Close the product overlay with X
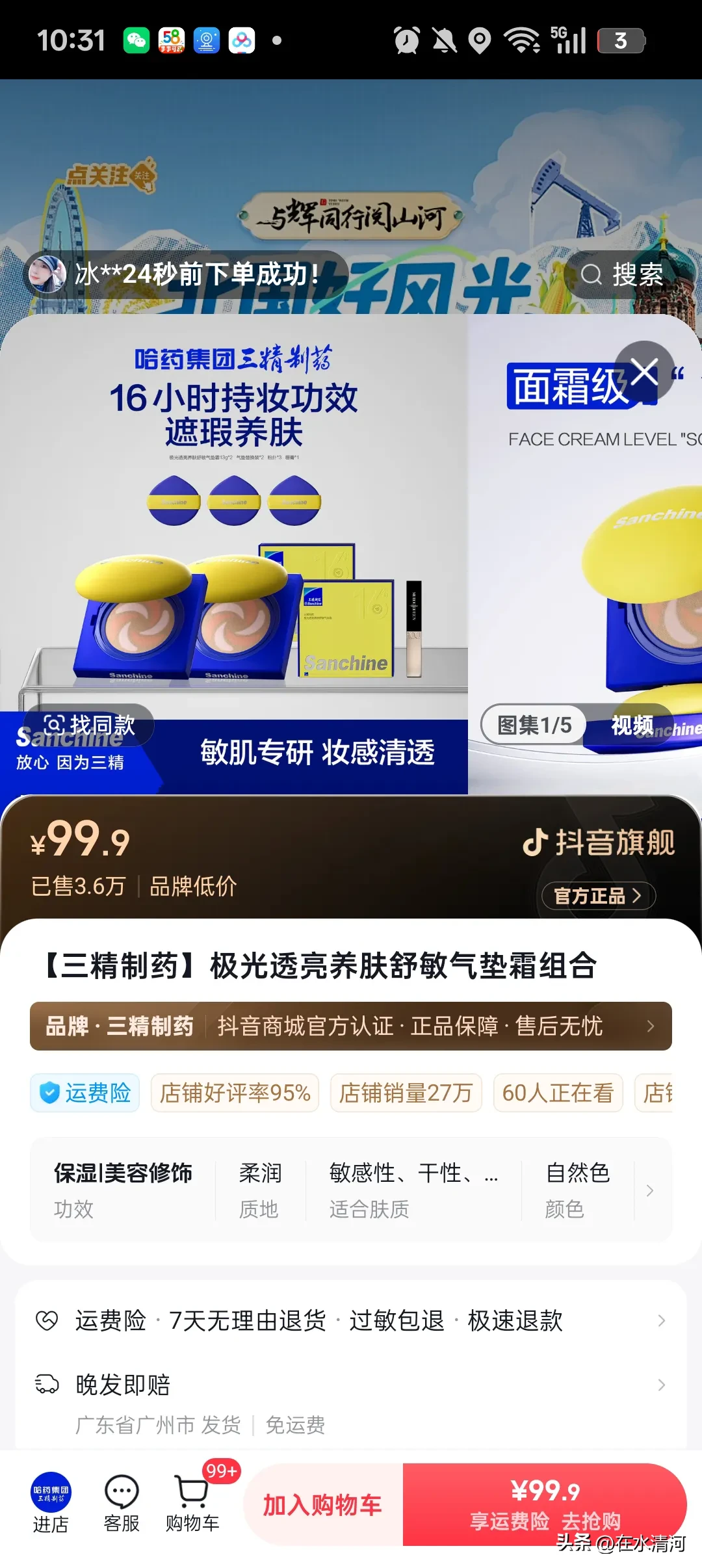This screenshot has width=702, height=1568. tap(643, 373)
